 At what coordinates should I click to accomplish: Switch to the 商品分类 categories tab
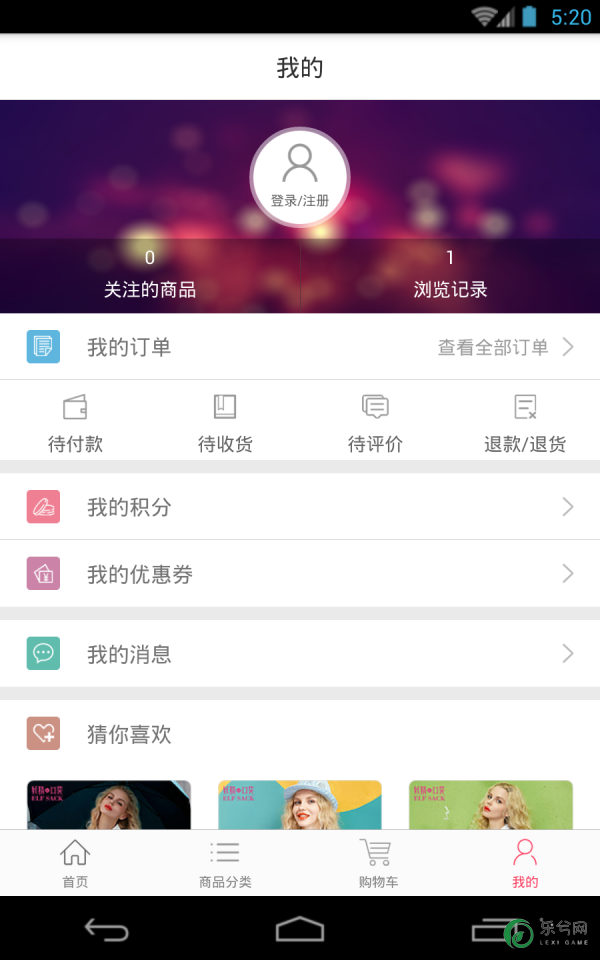(225, 863)
